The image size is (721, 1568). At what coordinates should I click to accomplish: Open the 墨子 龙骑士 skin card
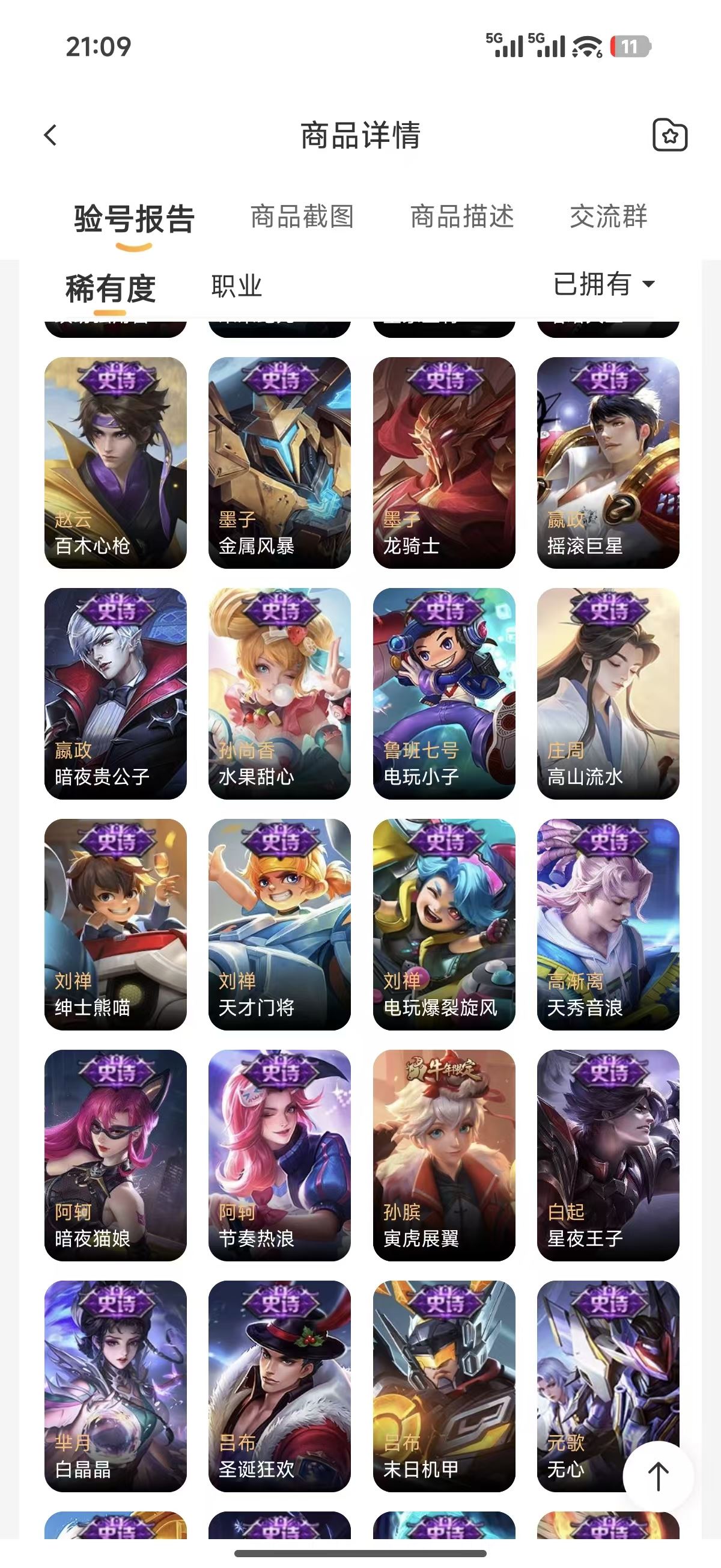coord(444,462)
